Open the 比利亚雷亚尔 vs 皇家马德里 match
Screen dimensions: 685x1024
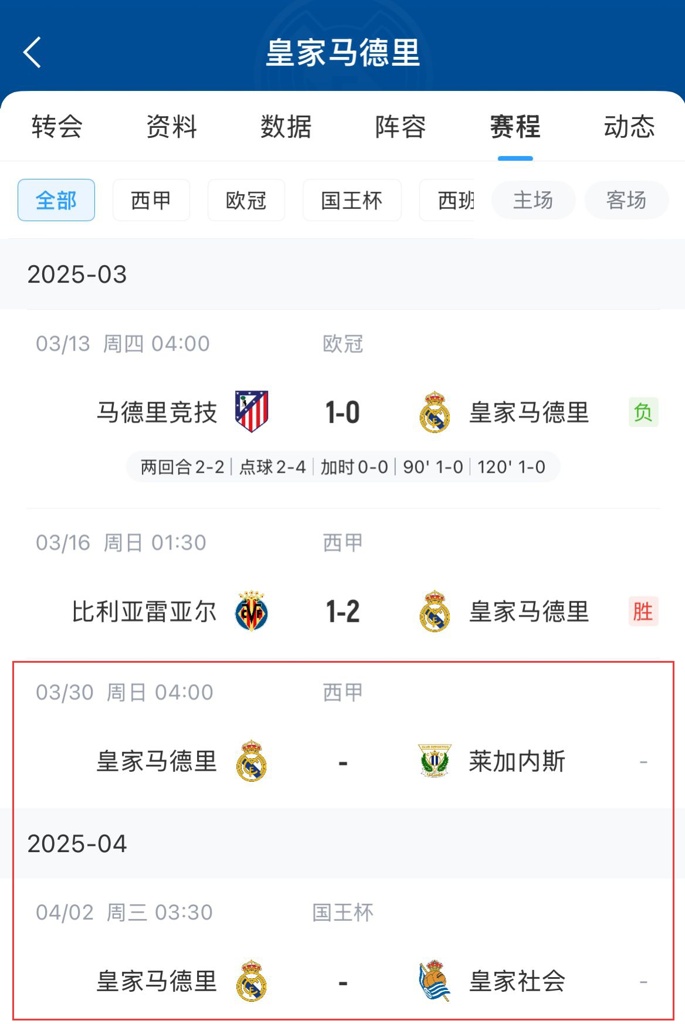[x=342, y=611]
